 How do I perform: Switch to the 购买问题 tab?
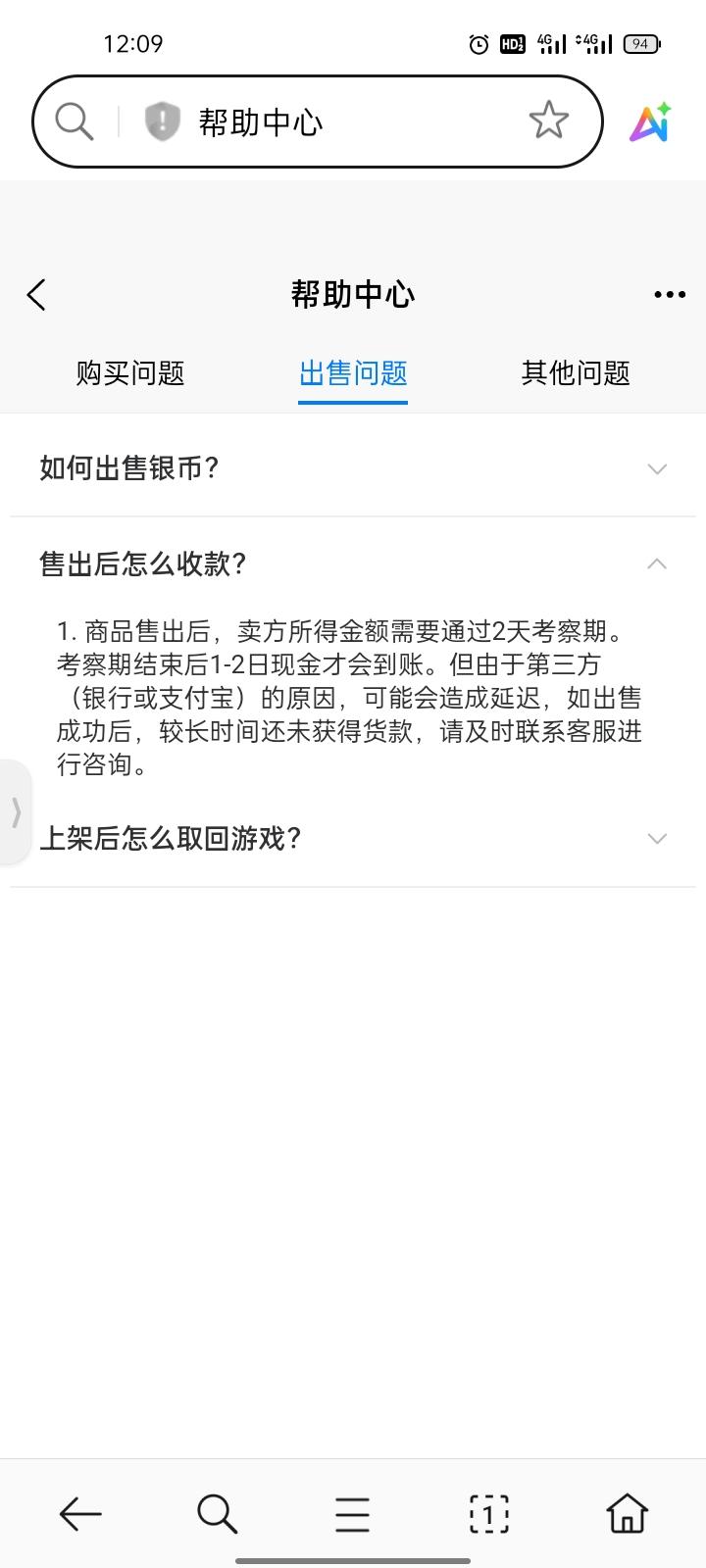point(130,373)
